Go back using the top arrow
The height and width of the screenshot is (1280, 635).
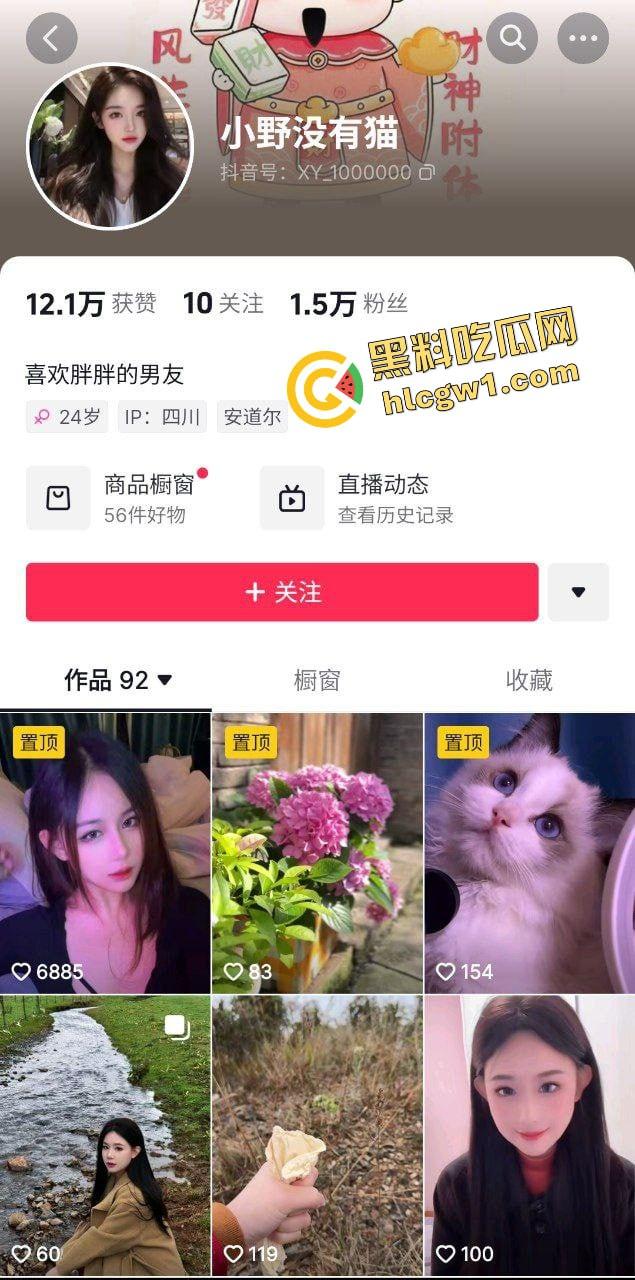coord(51,39)
